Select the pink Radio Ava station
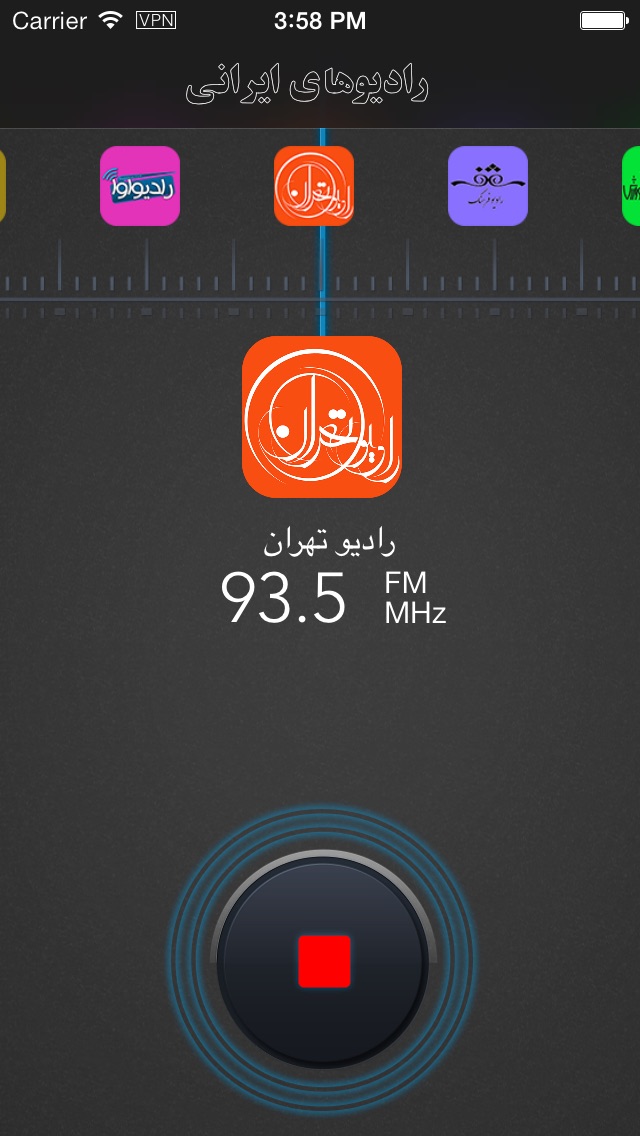Image resolution: width=640 pixels, height=1136 pixels. (140, 186)
